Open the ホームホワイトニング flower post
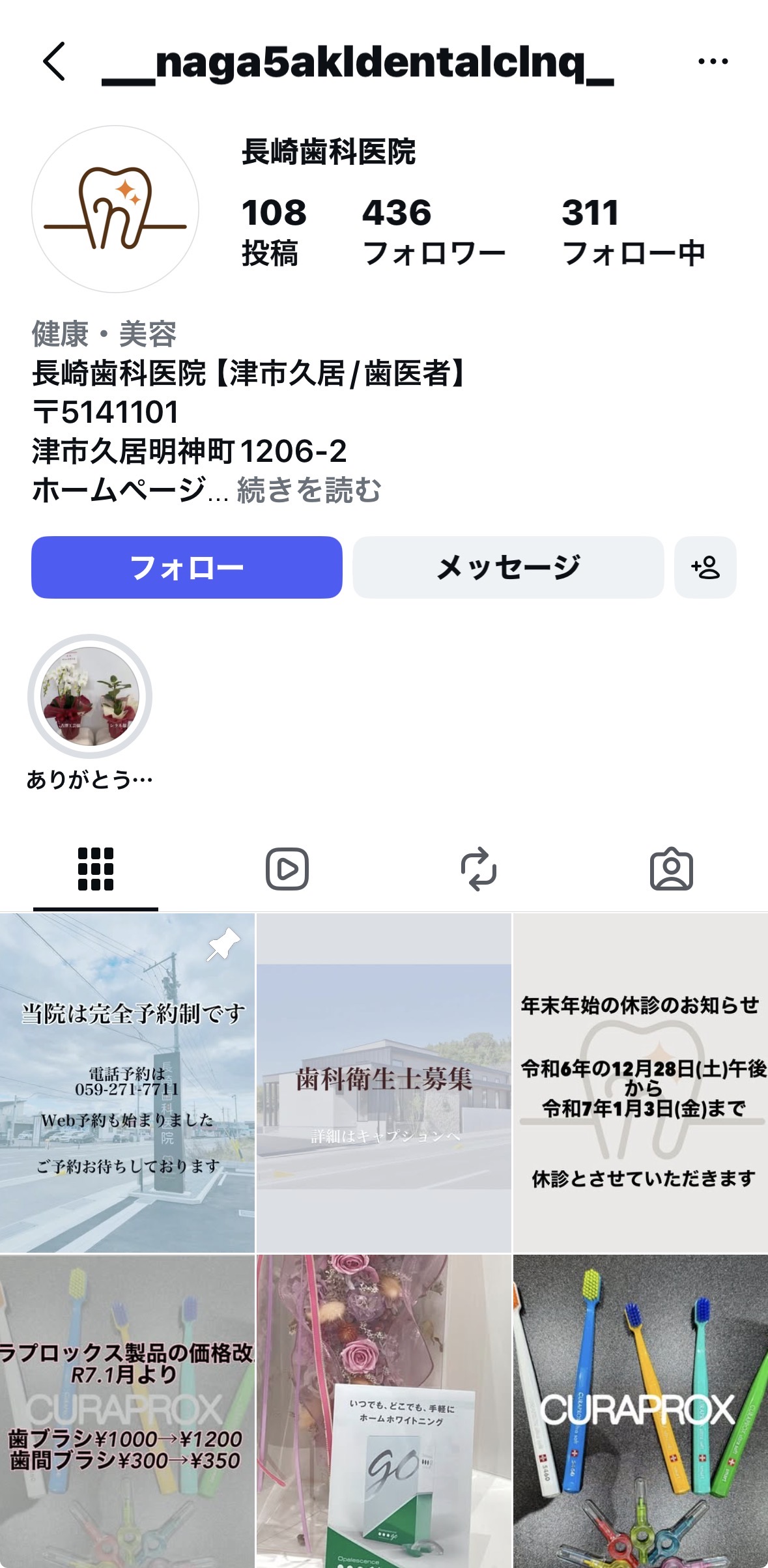The height and width of the screenshot is (1568, 768). tap(384, 1411)
